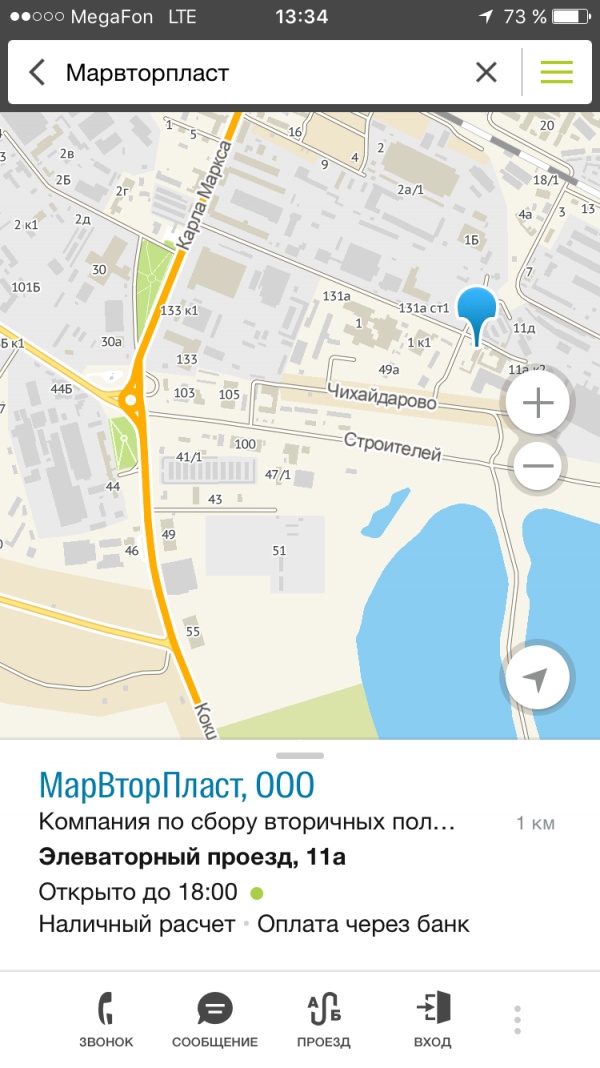Expand the card using the drag handle
600x1068 pixels.
click(x=300, y=756)
